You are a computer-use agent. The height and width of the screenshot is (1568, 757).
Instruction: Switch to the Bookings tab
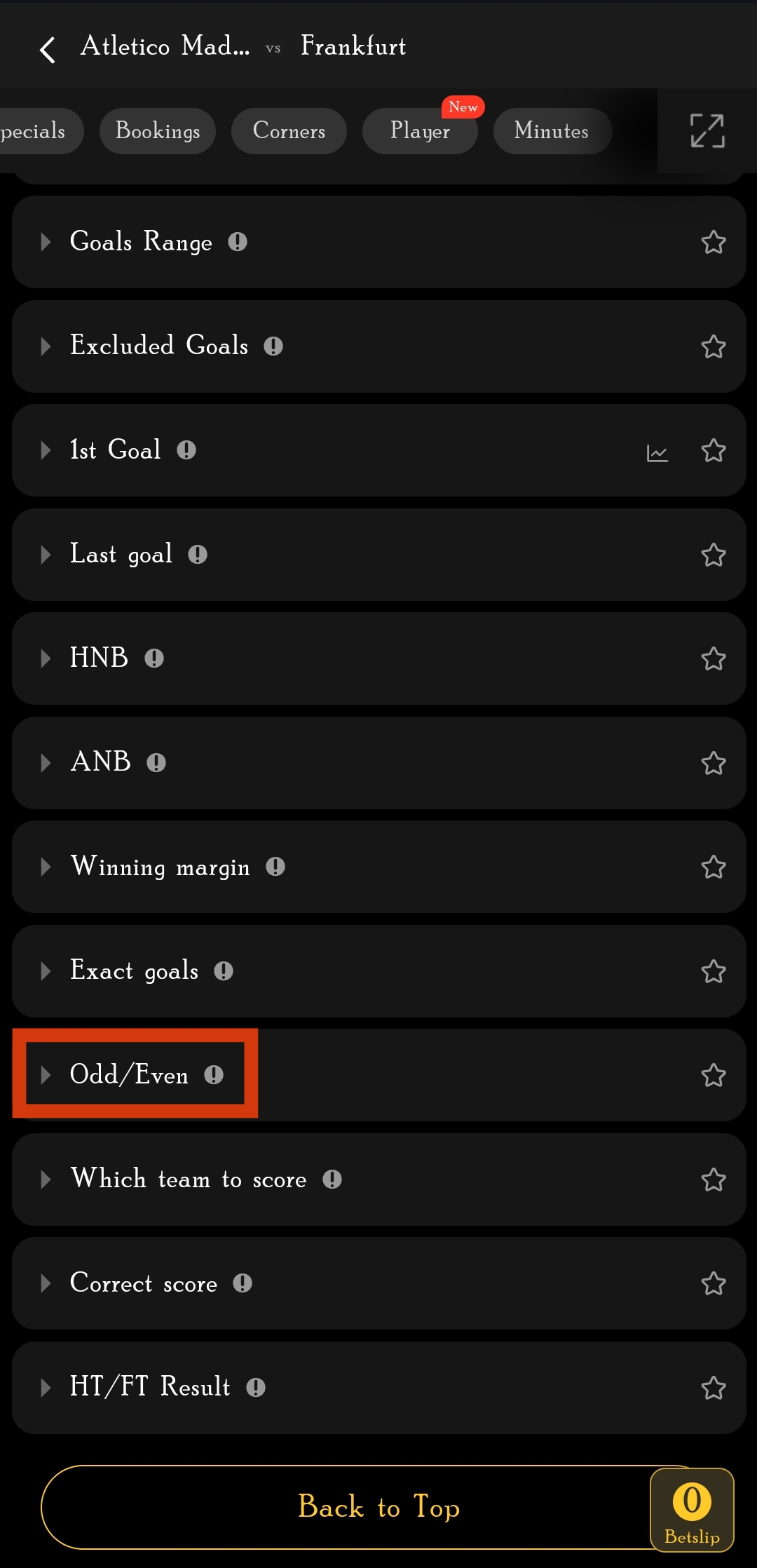click(x=157, y=131)
